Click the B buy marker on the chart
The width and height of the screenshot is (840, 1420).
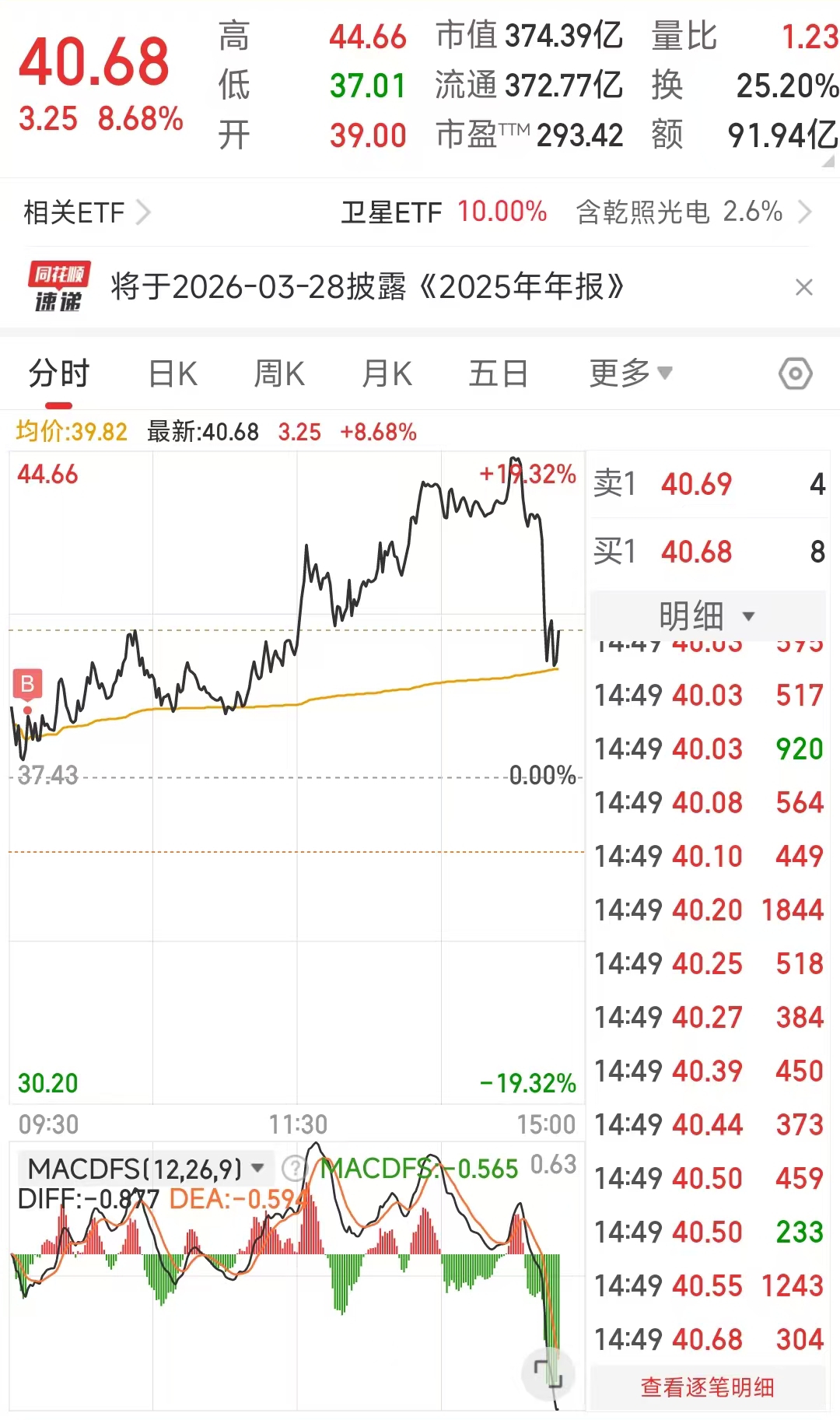tap(26, 684)
